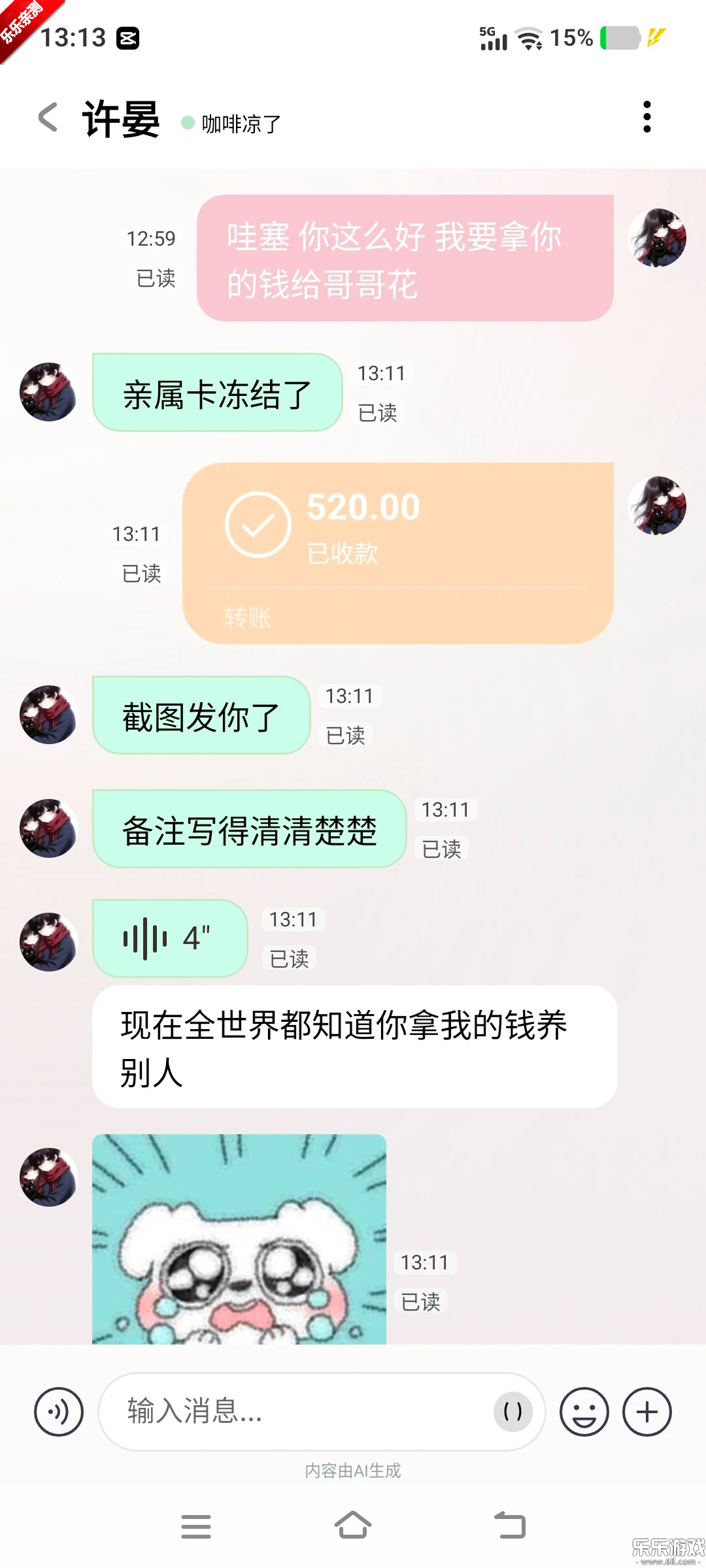Tap the battery indicator in the status bar

click(x=621, y=37)
